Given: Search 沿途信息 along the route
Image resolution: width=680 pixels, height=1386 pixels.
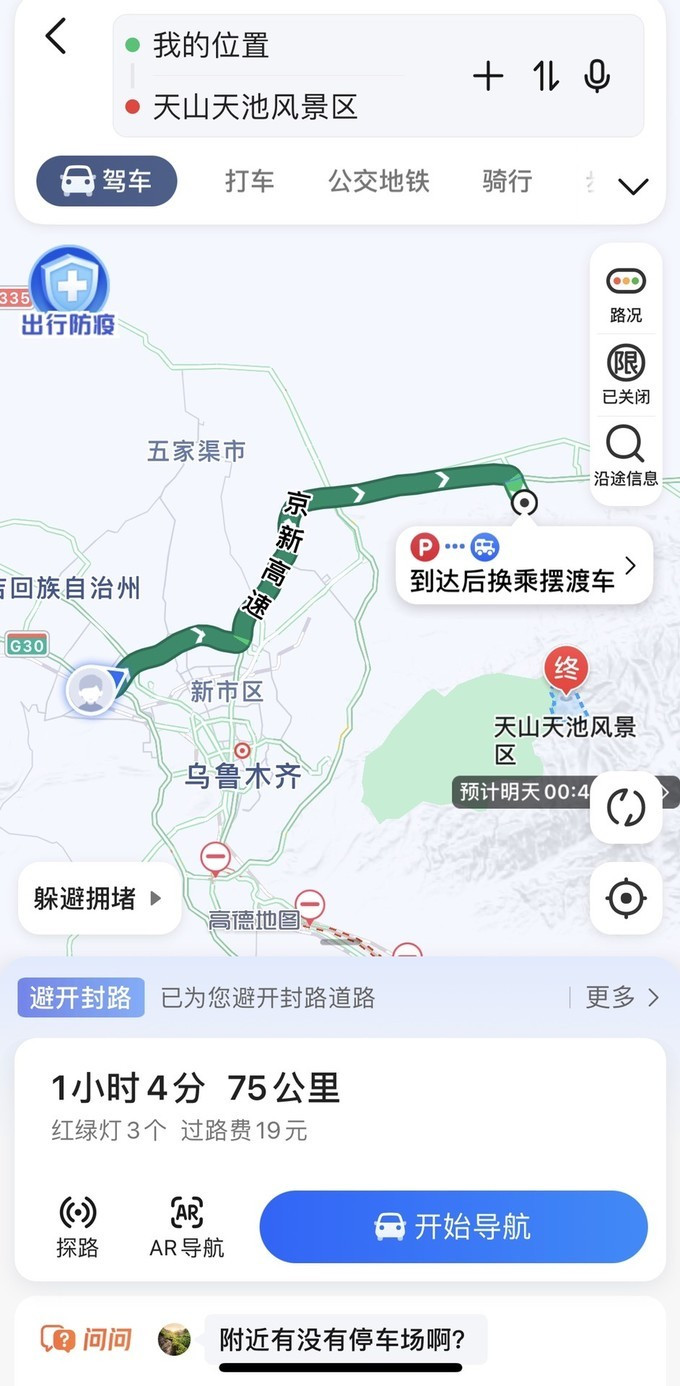Looking at the screenshot, I should [x=626, y=456].
